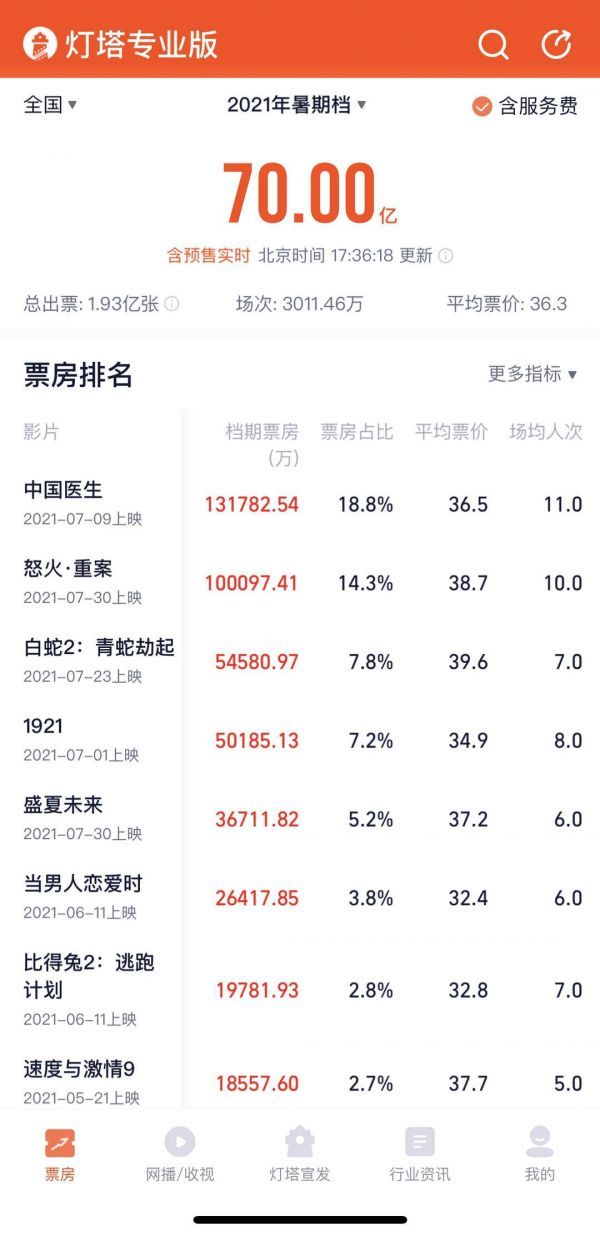The height and width of the screenshot is (1236, 600).
Task: Open the 我的 profile tab
Action: pyautogui.click(x=540, y=1155)
